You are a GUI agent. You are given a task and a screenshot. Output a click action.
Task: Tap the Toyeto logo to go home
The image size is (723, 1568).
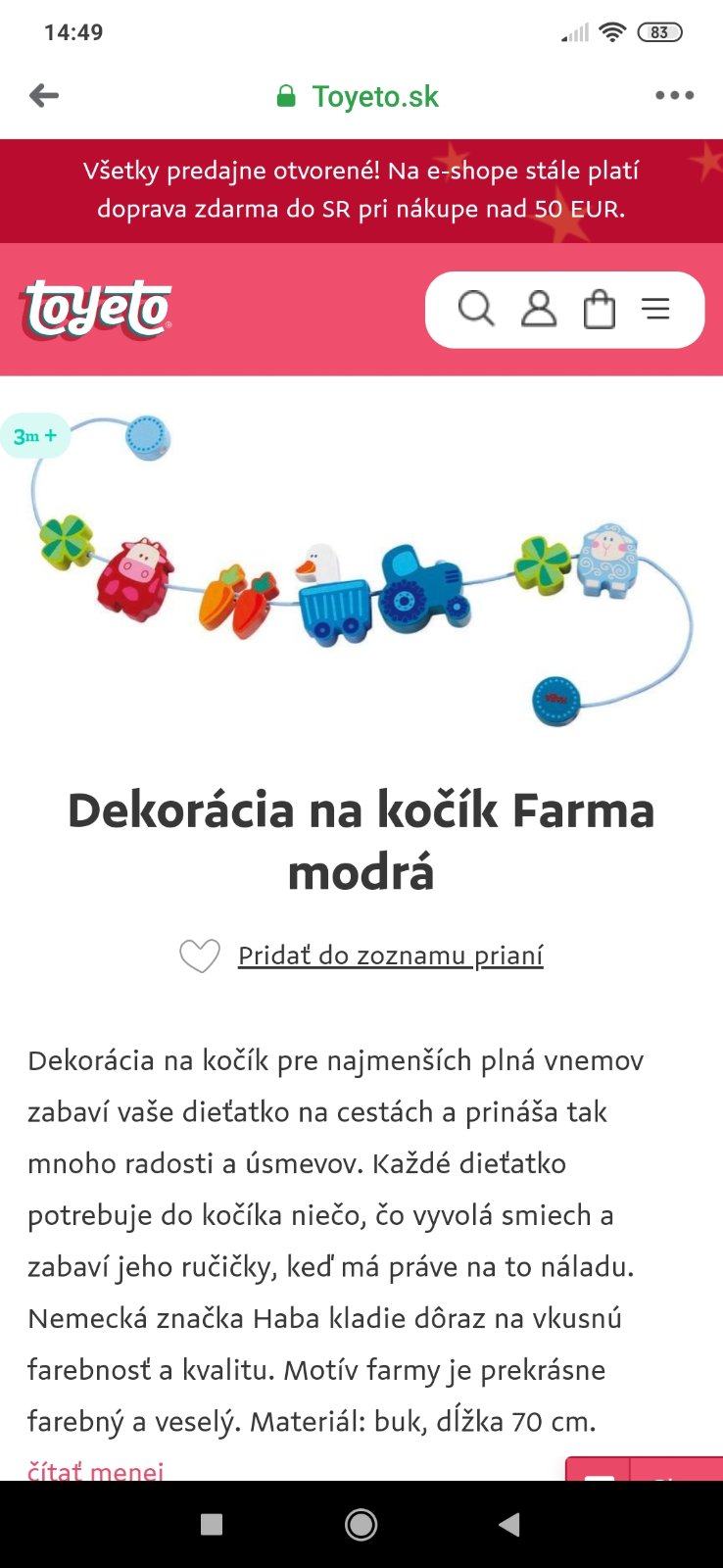pyautogui.click(x=96, y=309)
